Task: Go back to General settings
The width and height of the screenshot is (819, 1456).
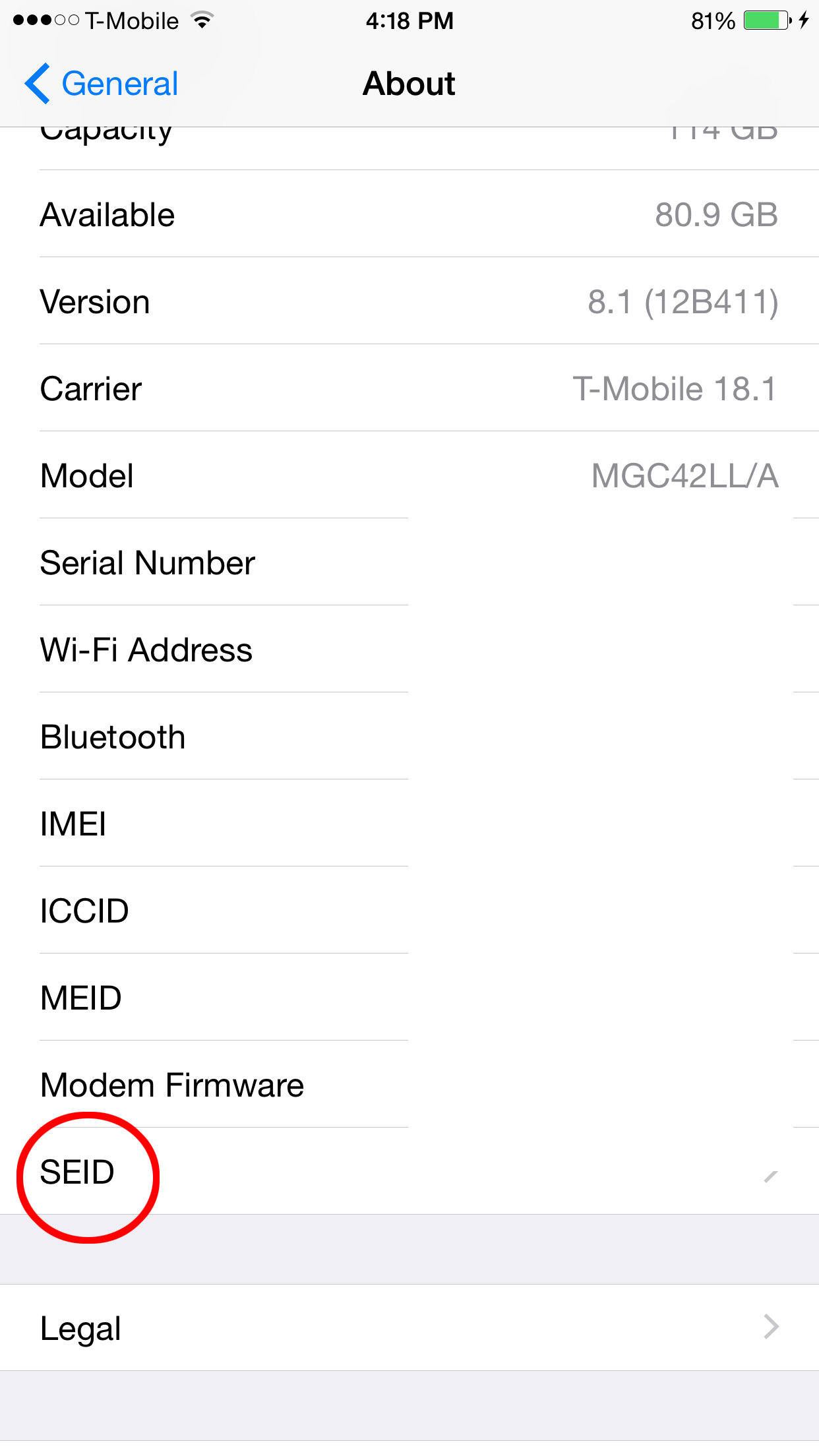Action: (101, 84)
